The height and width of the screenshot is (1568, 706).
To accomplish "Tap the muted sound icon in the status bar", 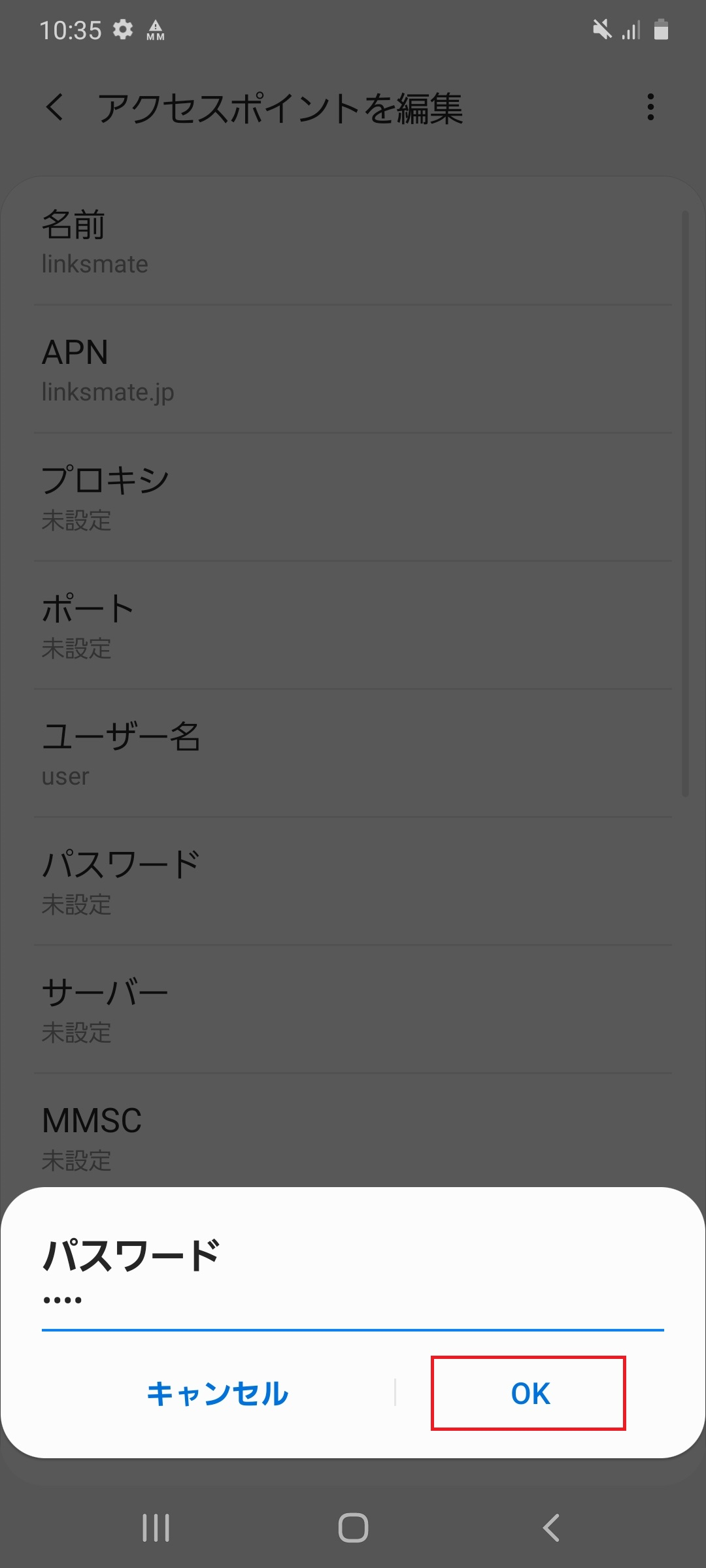I will click(602, 29).
